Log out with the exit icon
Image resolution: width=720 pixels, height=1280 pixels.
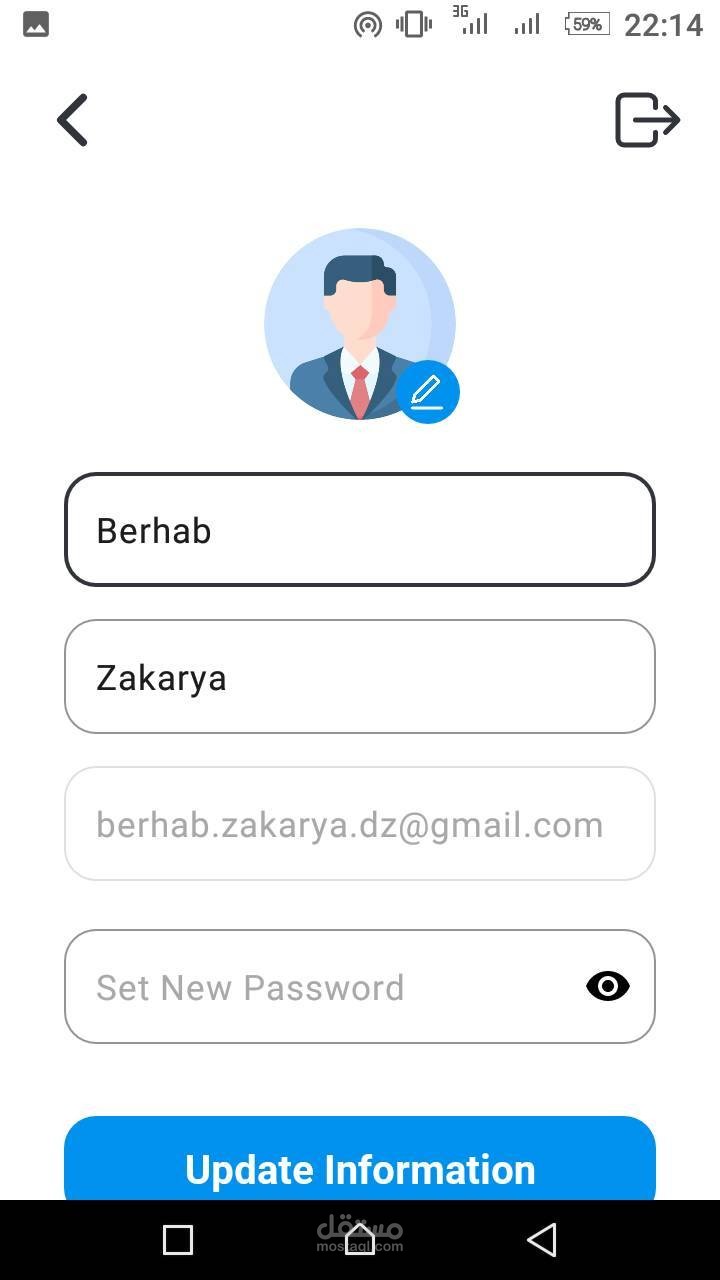coord(647,120)
